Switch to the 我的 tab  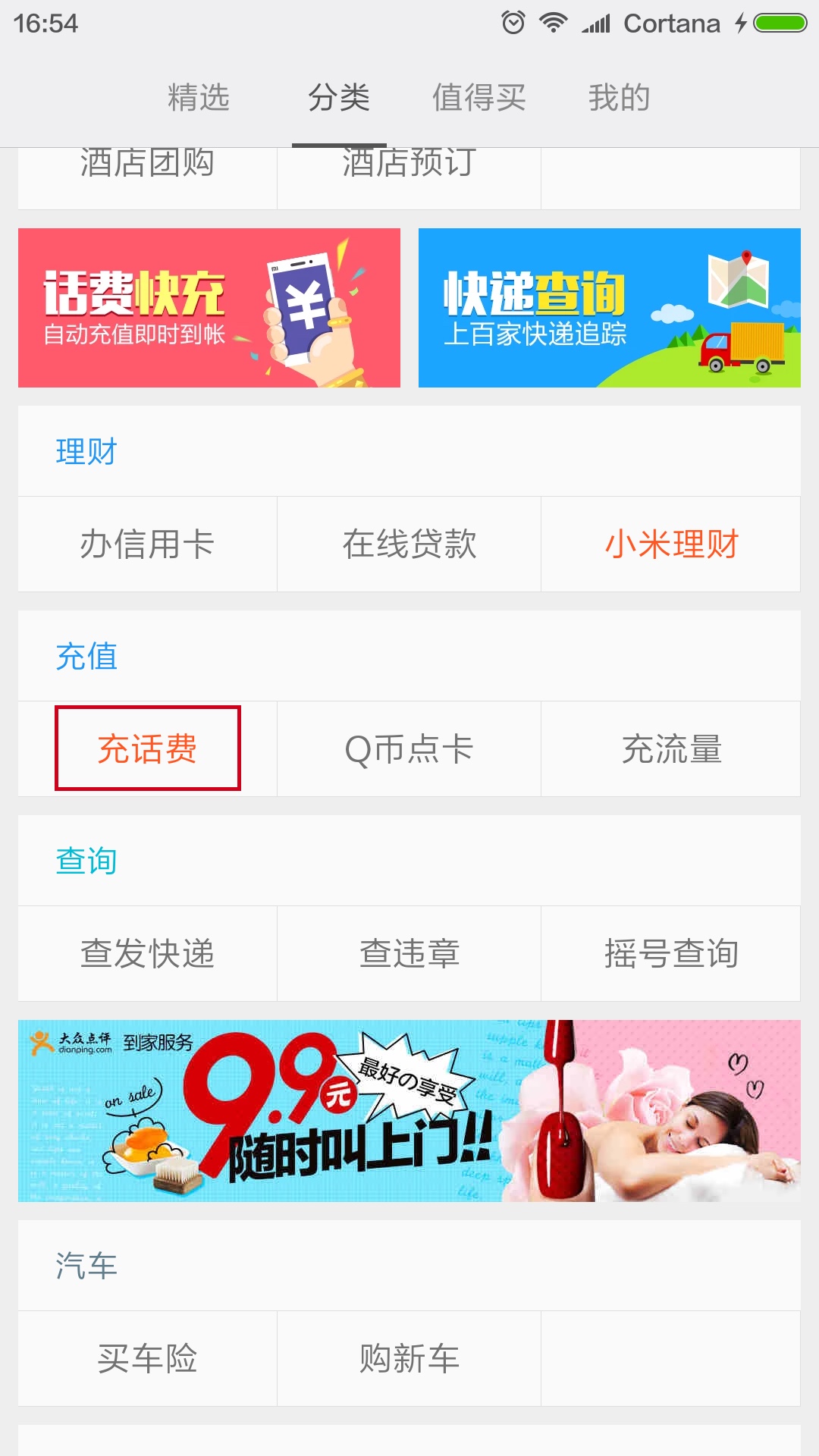click(619, 97)
